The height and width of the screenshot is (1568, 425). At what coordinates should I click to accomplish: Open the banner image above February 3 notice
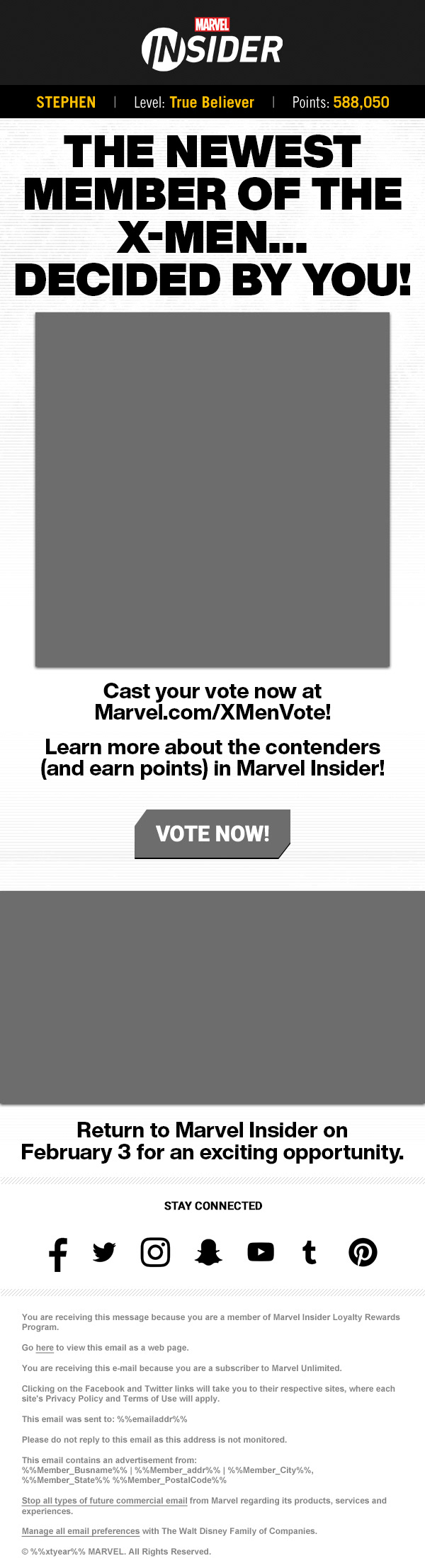click(x=212, y=997)
